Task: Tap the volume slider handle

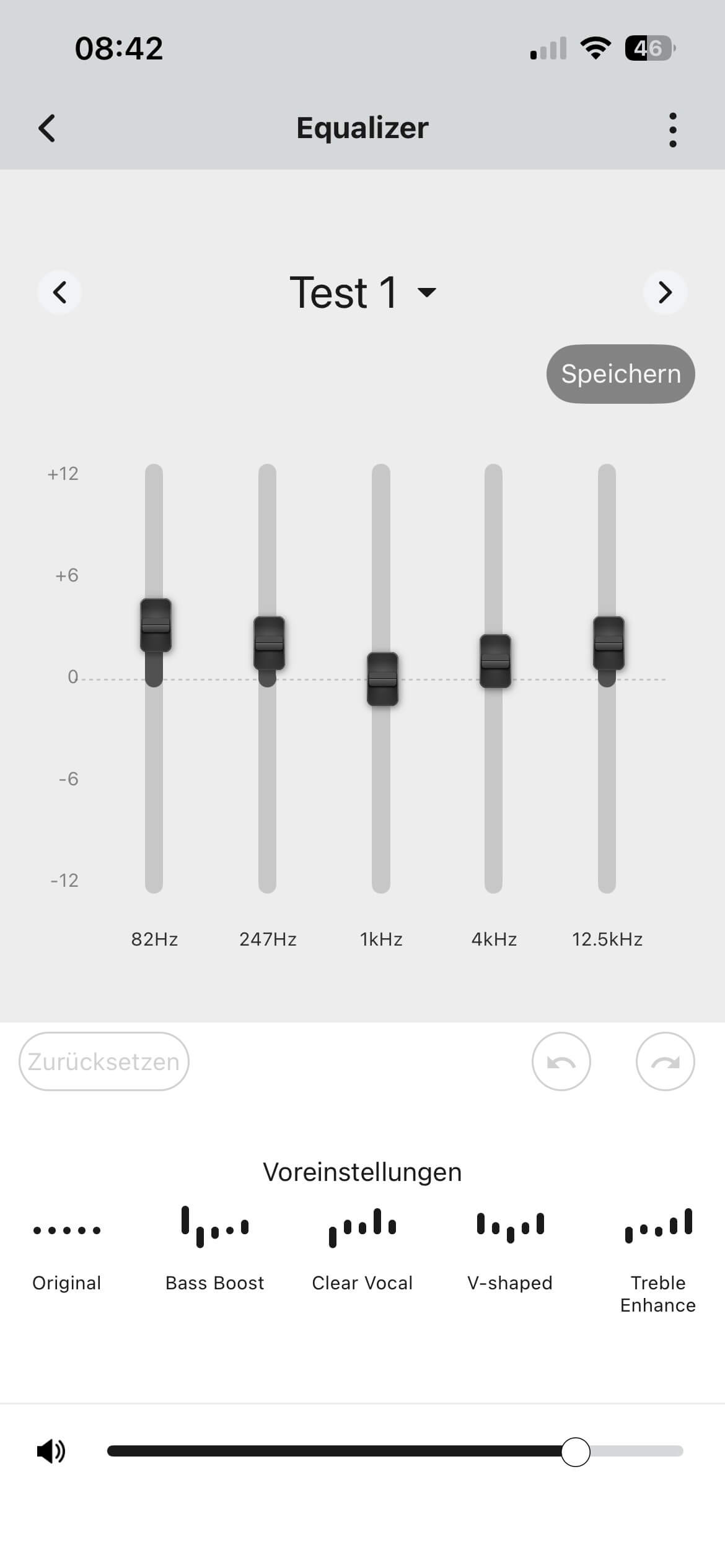Action: click(576, 1452)
